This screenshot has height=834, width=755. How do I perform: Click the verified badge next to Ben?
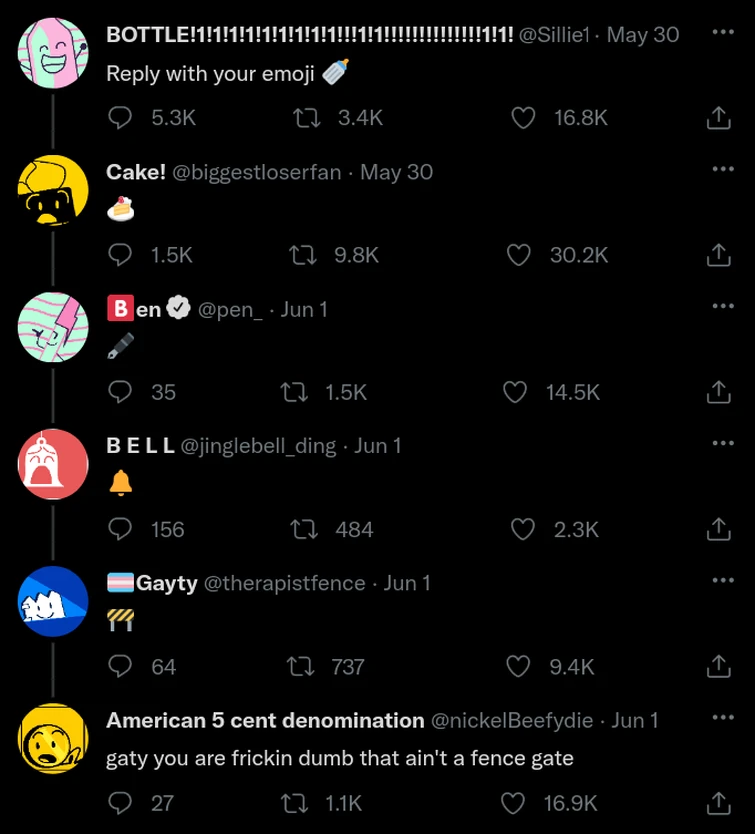(178, 308)
